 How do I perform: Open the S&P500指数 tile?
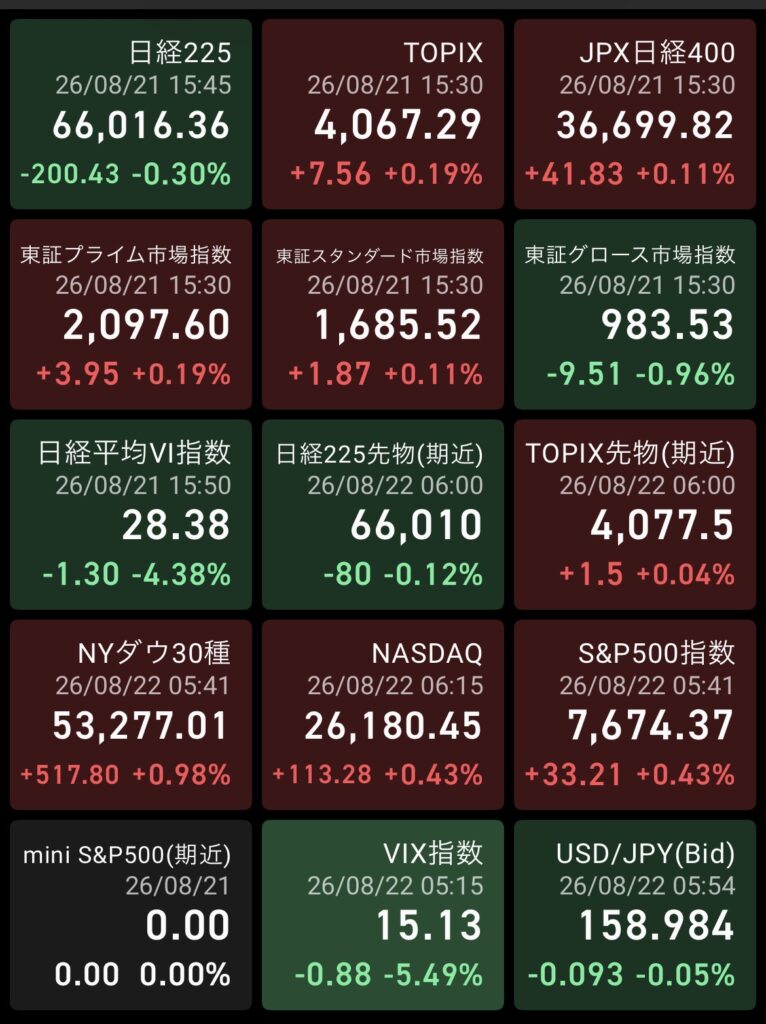pyautogui.click(x=635, y=715)
